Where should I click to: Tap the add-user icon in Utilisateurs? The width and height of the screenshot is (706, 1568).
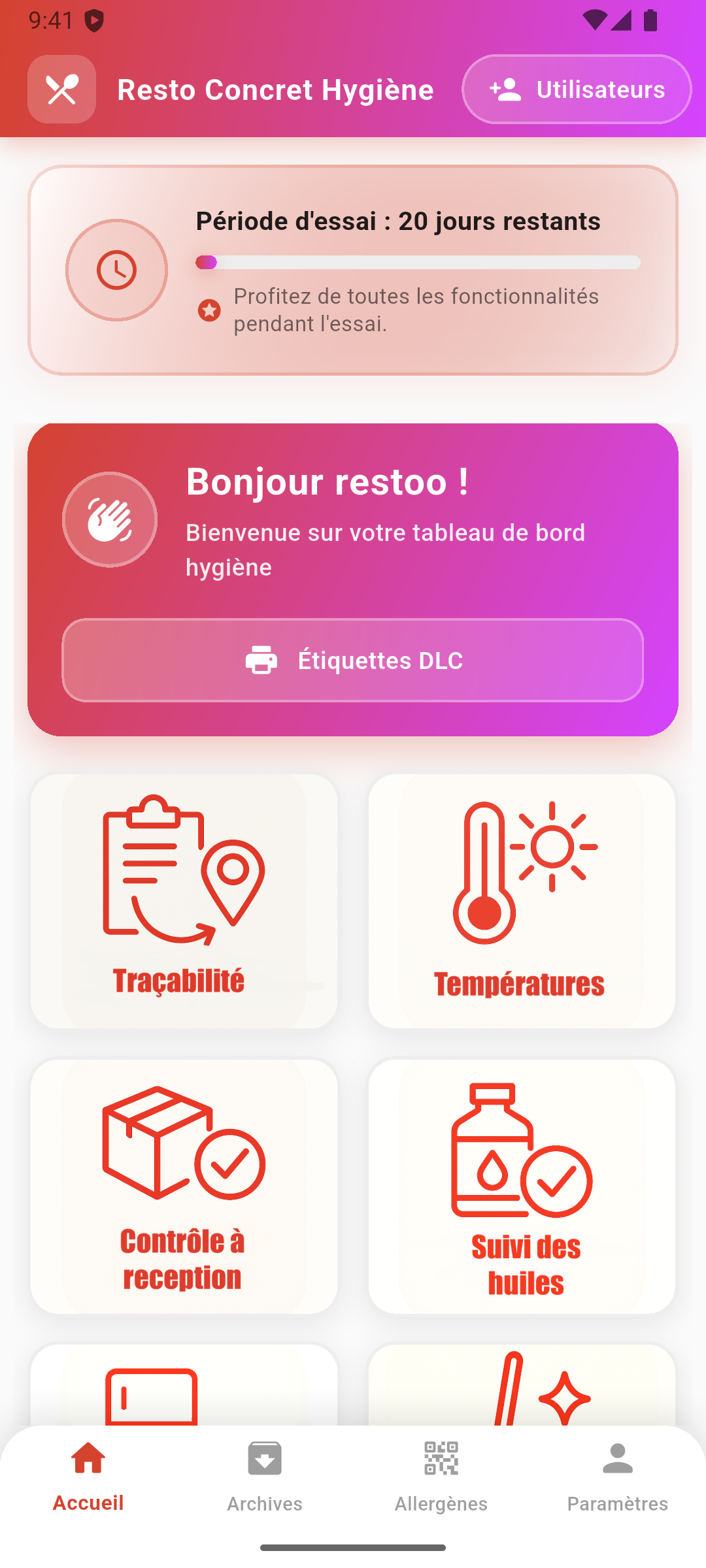pyautogui.click(x=503, y=90)
